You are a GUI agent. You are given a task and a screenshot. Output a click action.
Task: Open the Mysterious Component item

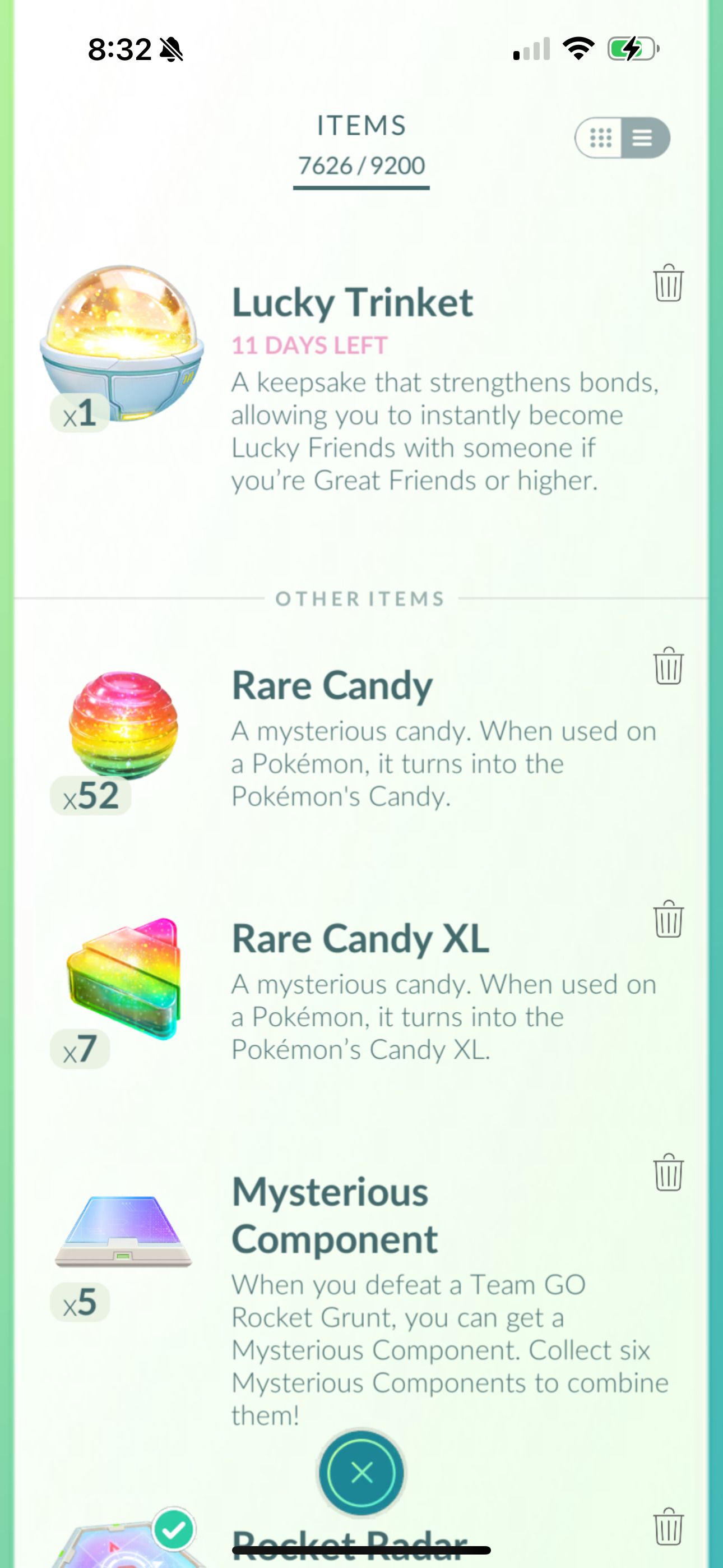(x=123, y=1231)
